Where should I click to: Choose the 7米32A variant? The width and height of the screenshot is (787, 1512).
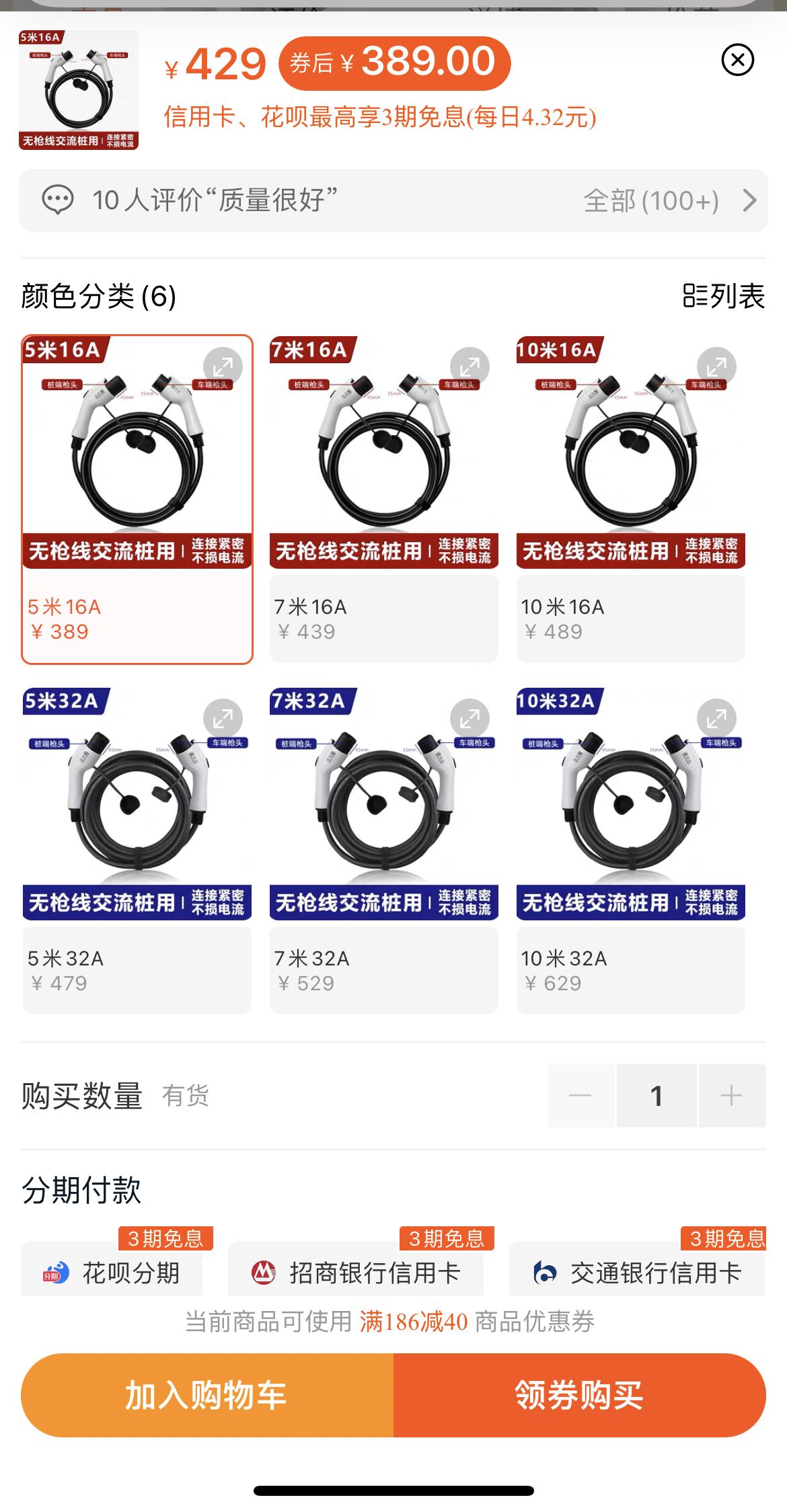(x=383, y=850)
